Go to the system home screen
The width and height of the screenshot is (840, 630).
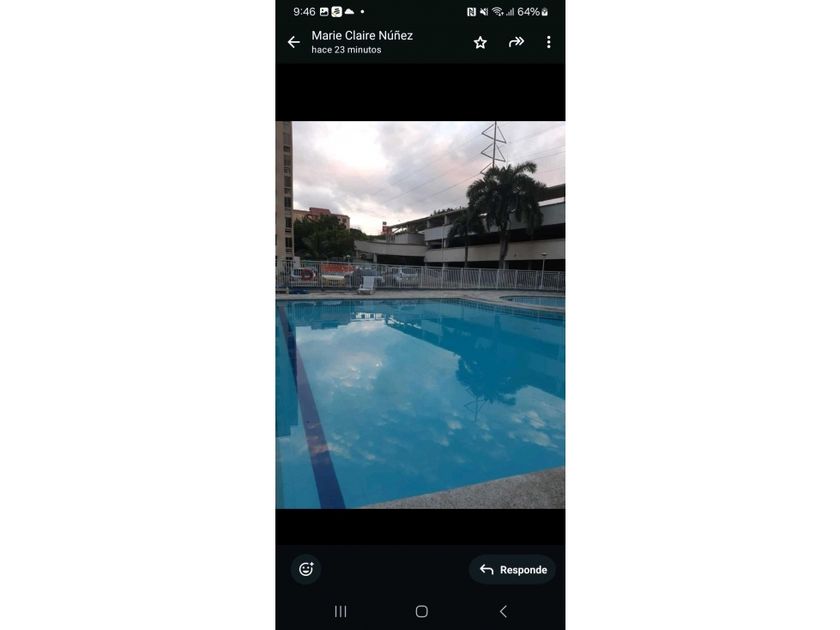(x=422, y=611)
